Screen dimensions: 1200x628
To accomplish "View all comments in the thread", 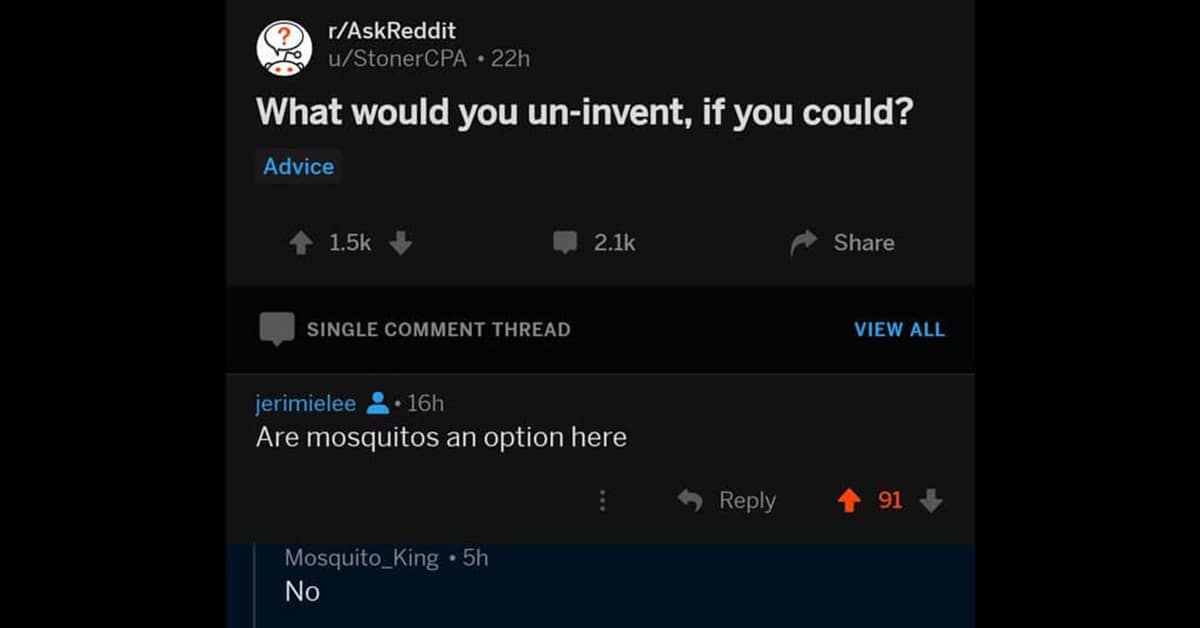I will point(898,329).
